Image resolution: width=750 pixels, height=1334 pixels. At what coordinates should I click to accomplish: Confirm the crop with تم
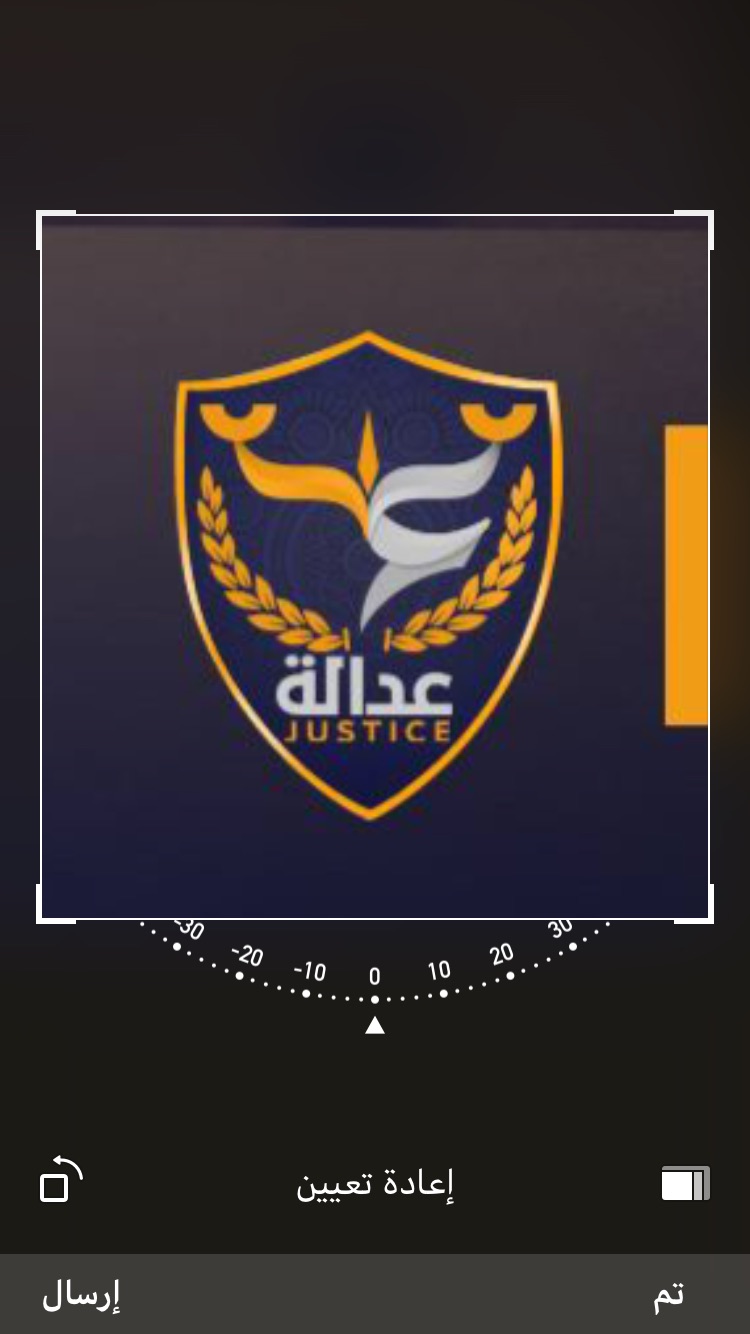[669, 1296]
